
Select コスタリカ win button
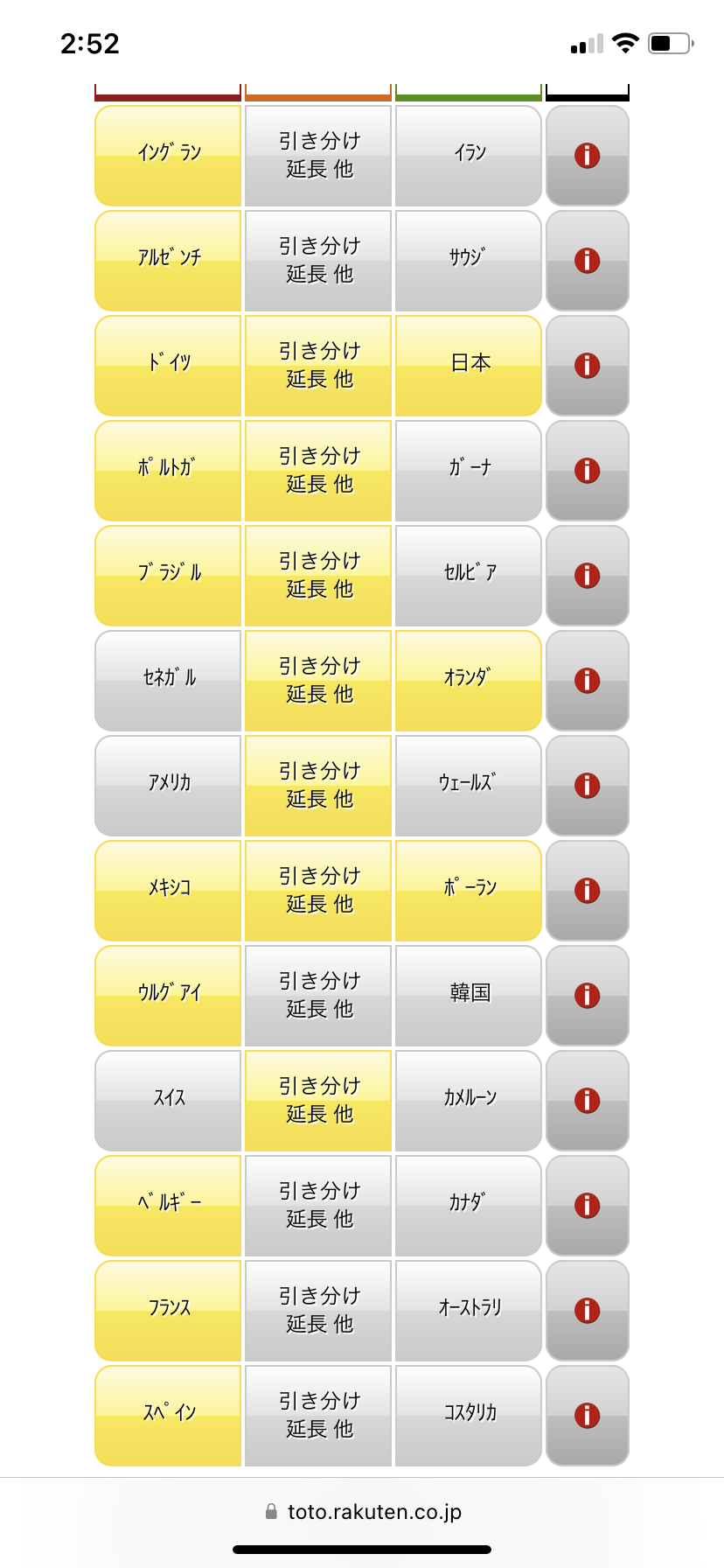pos(469,1416)
